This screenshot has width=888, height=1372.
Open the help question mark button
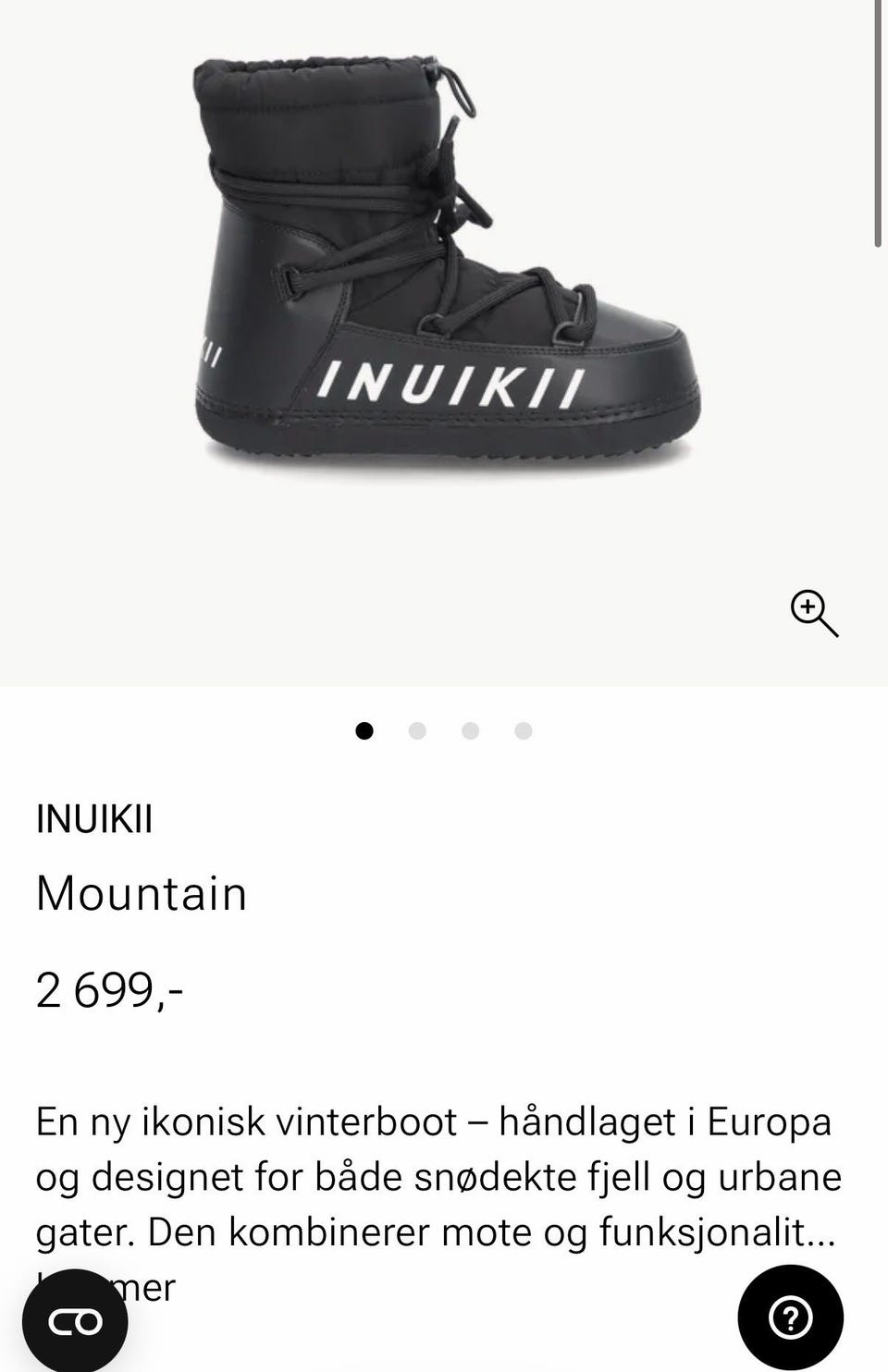pos(790,1317)
